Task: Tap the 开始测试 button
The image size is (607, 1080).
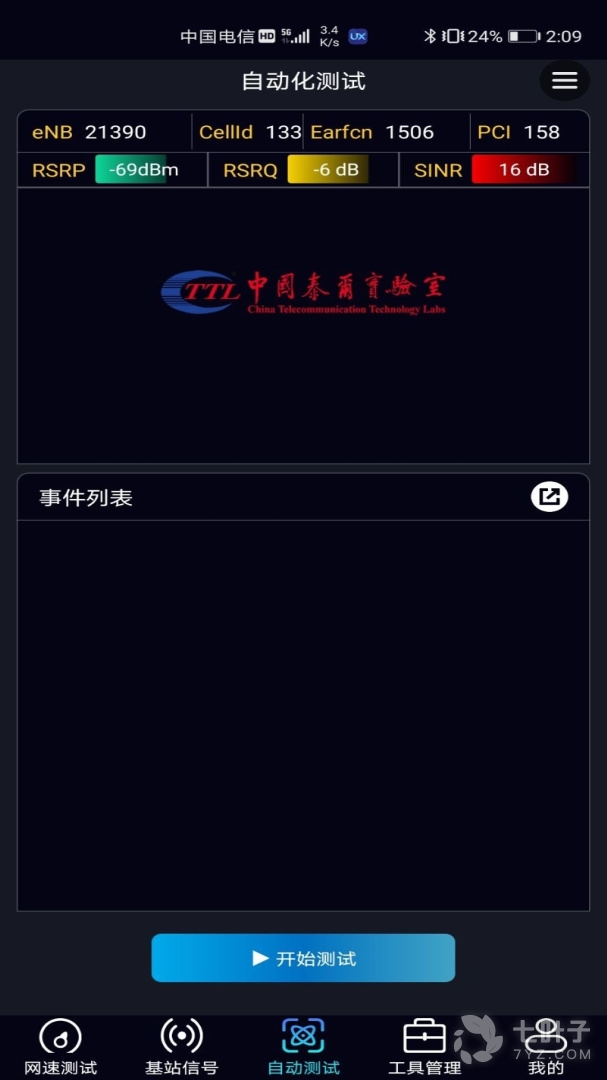Action: click(x=303, y=958)
